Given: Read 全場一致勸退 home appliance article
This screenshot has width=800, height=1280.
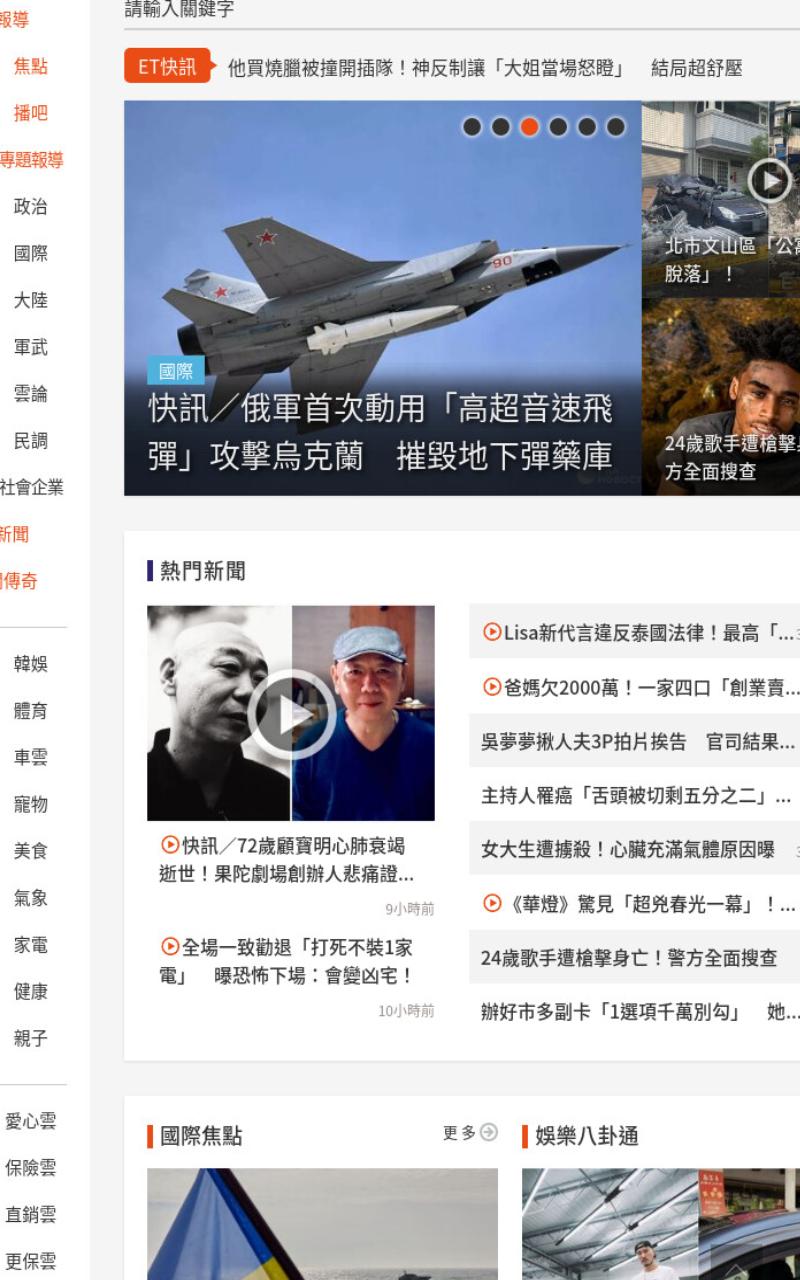Looking at the screenshot, I should [287, 961].
